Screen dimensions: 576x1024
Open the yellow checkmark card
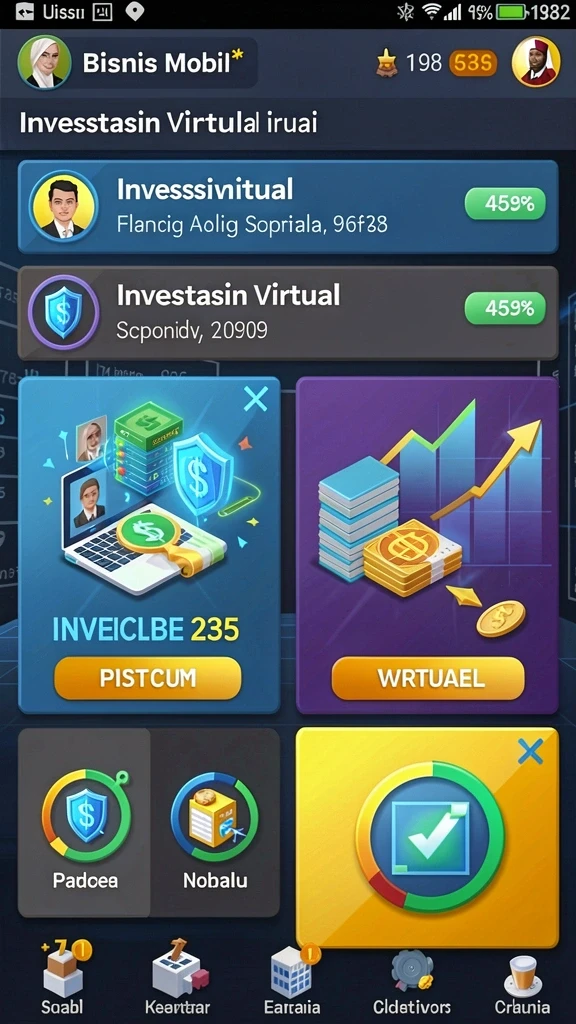[428, 837]
